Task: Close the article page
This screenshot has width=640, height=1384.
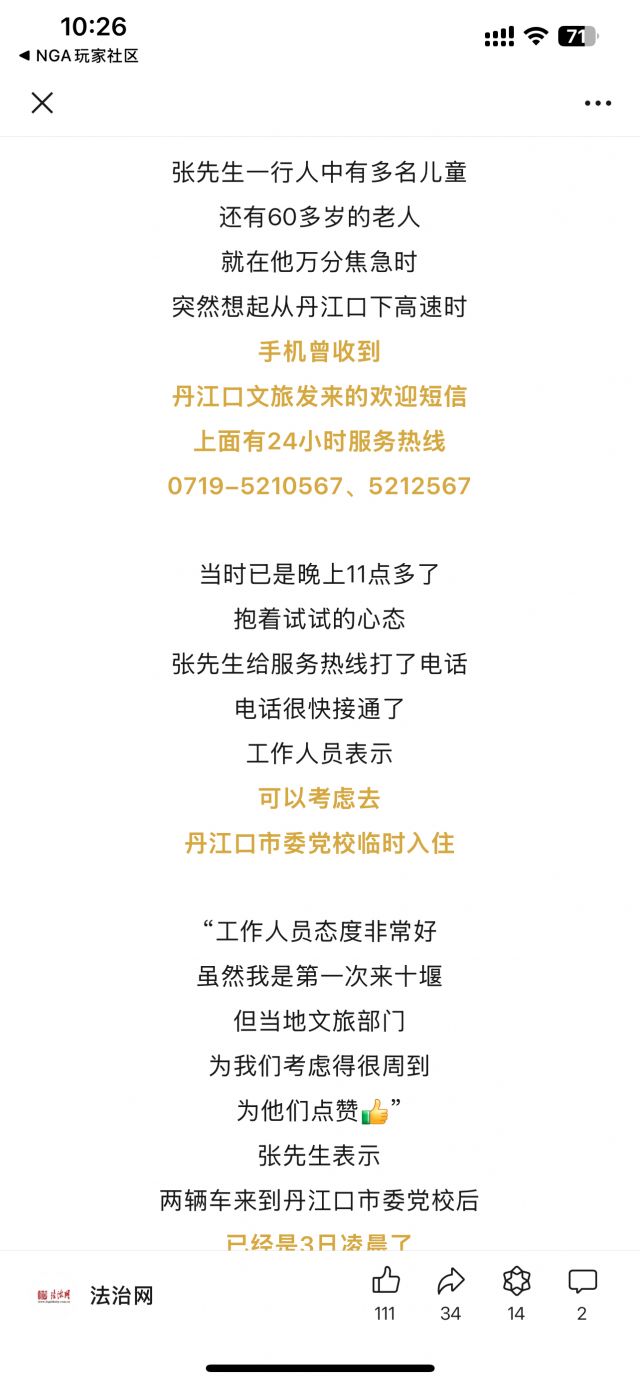Action: tap(42, 102)
